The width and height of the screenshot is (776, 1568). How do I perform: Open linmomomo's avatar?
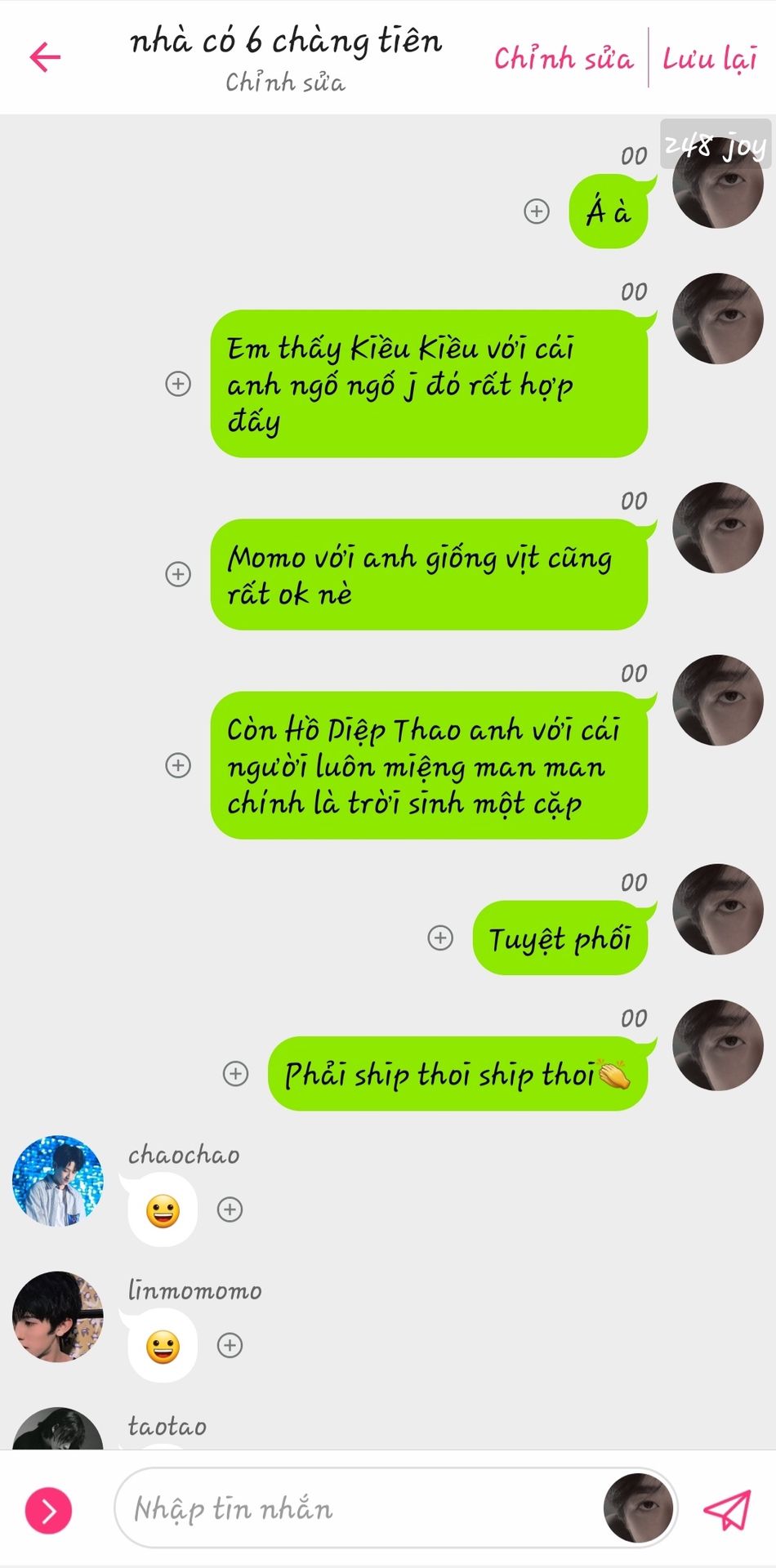click(x=57, y=1316)
